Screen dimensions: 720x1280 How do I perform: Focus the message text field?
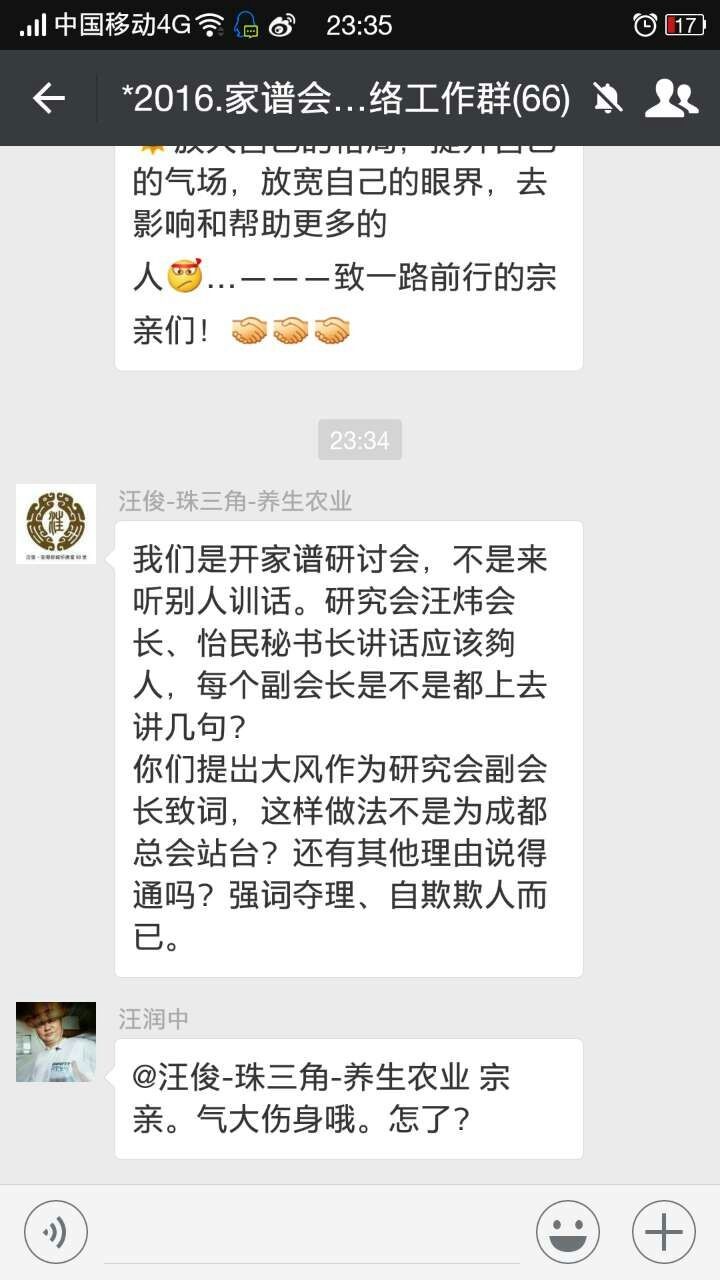coord(312,1232)
